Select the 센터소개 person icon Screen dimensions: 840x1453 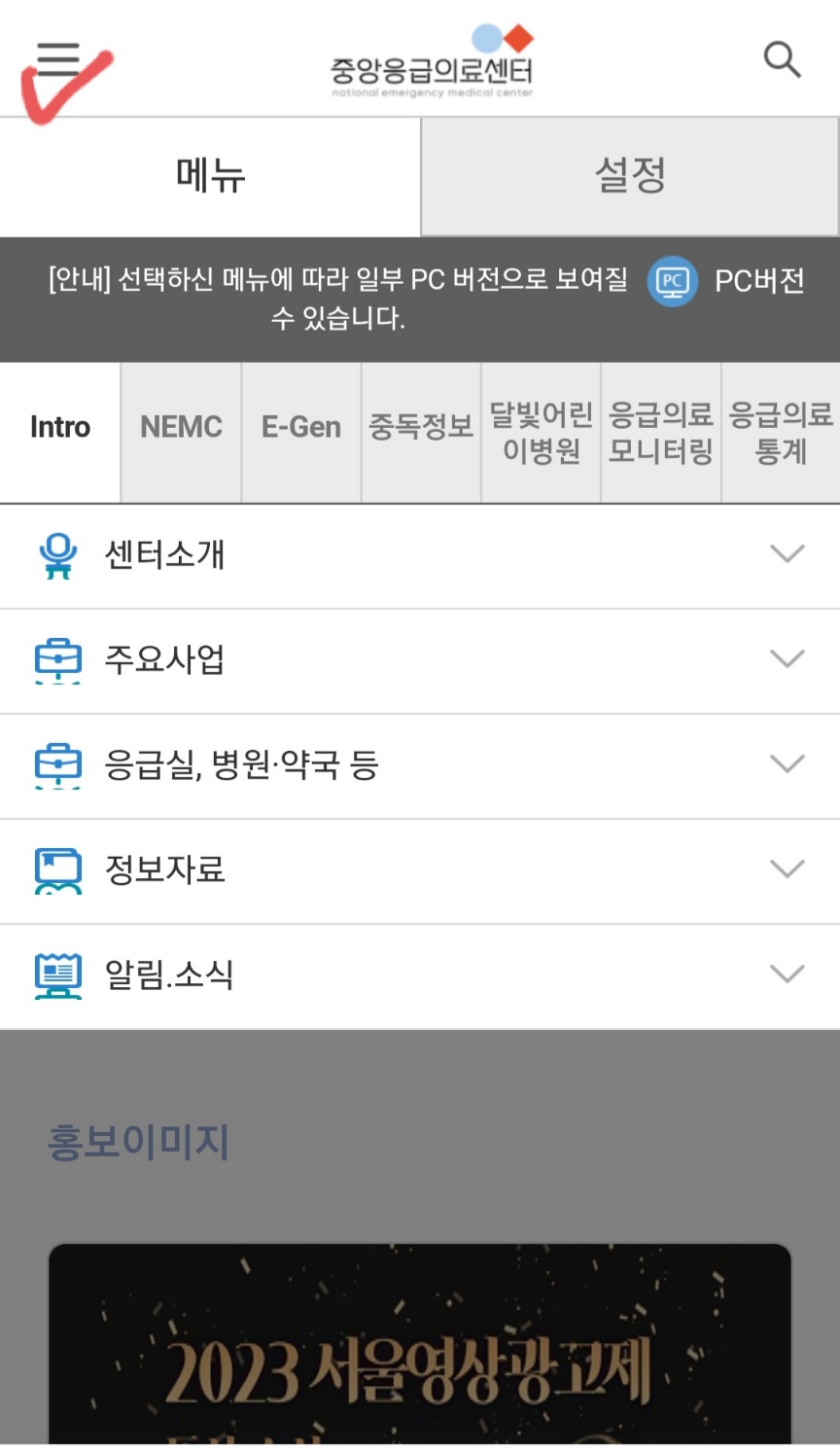tap(58, 555)
